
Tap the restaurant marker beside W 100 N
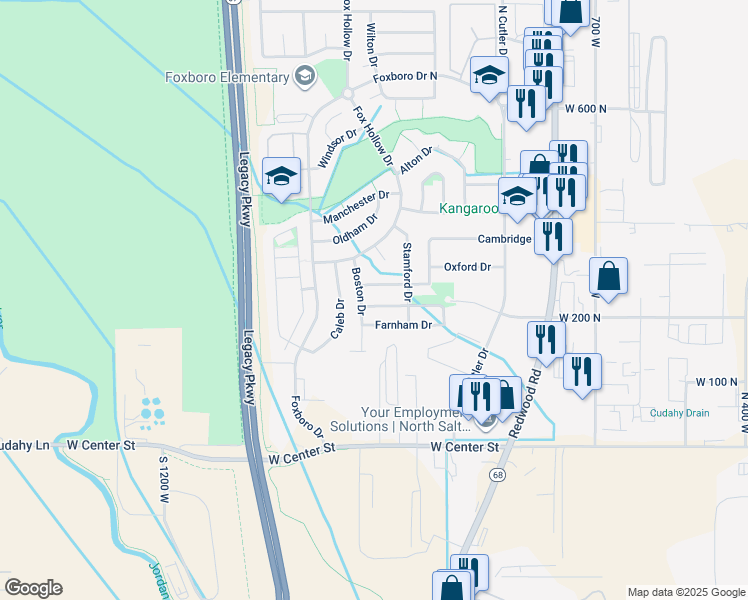tap(582, 371)
